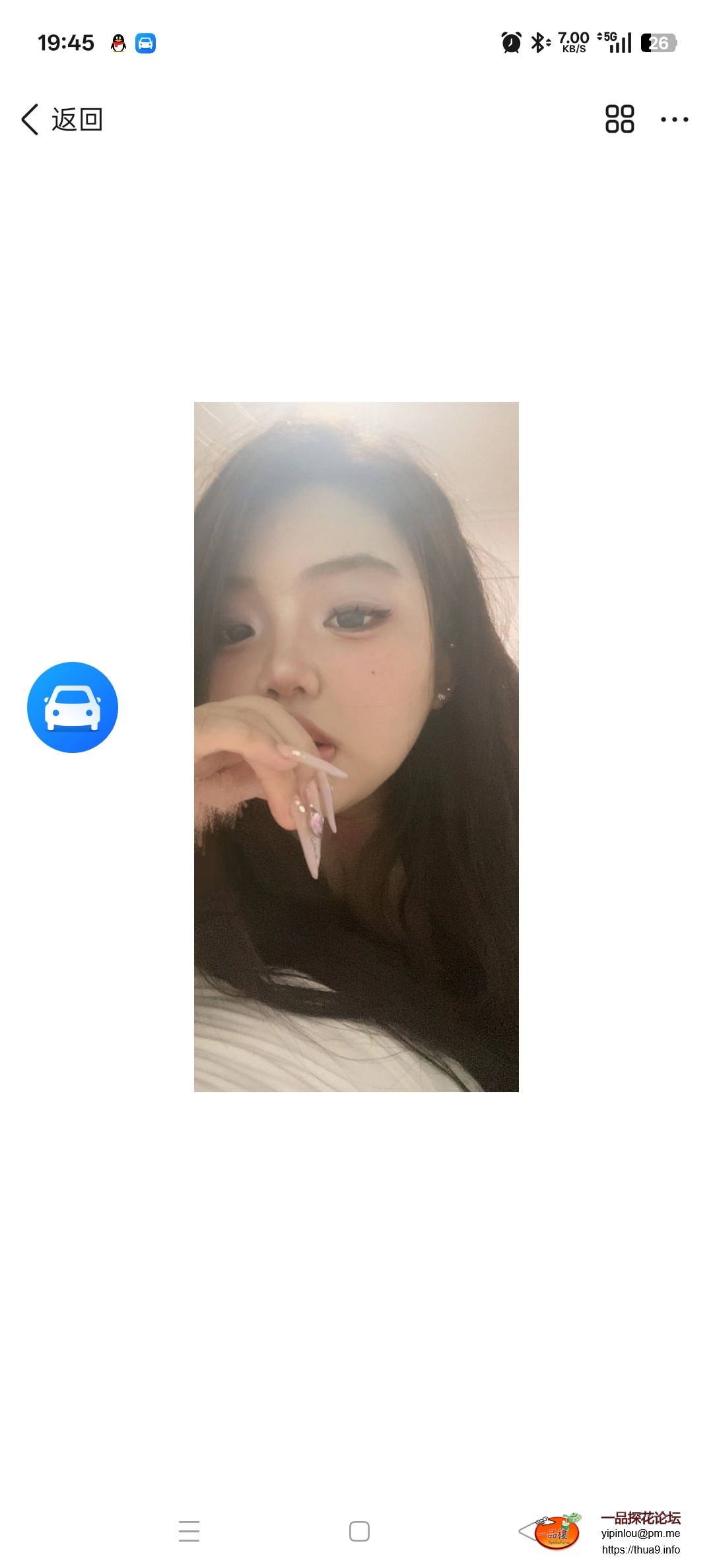This screenshot has width=713, height=1568.
Task: Tap the floating blue car button
Action: pyautogui.click(x=73, y=707)
